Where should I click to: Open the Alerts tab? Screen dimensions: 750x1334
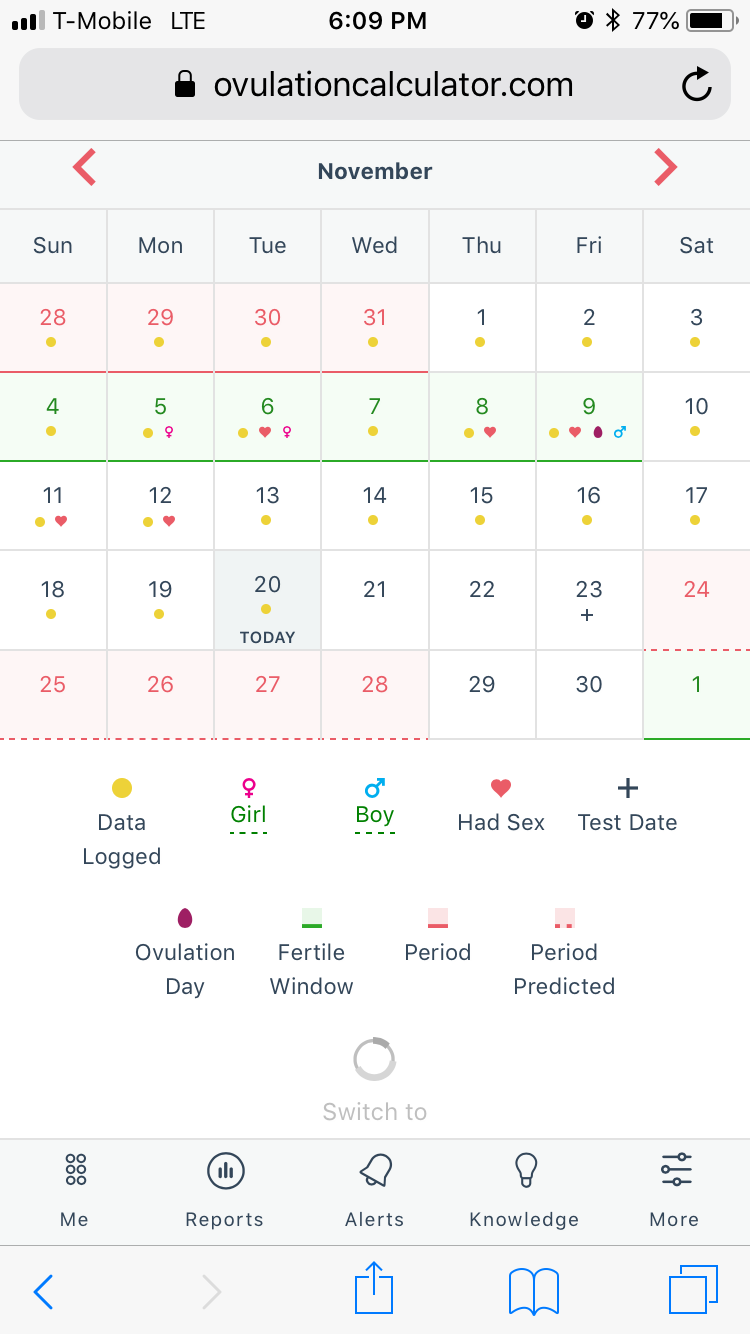(375, 1190)
